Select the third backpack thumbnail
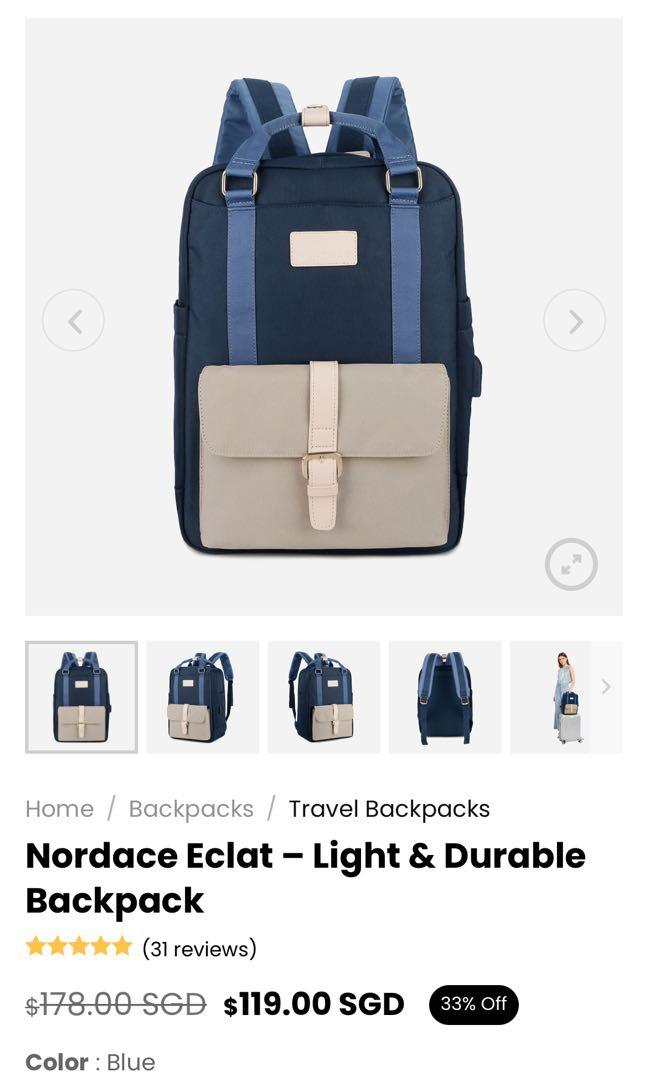Screen dimensions: 648x1080 323,696
